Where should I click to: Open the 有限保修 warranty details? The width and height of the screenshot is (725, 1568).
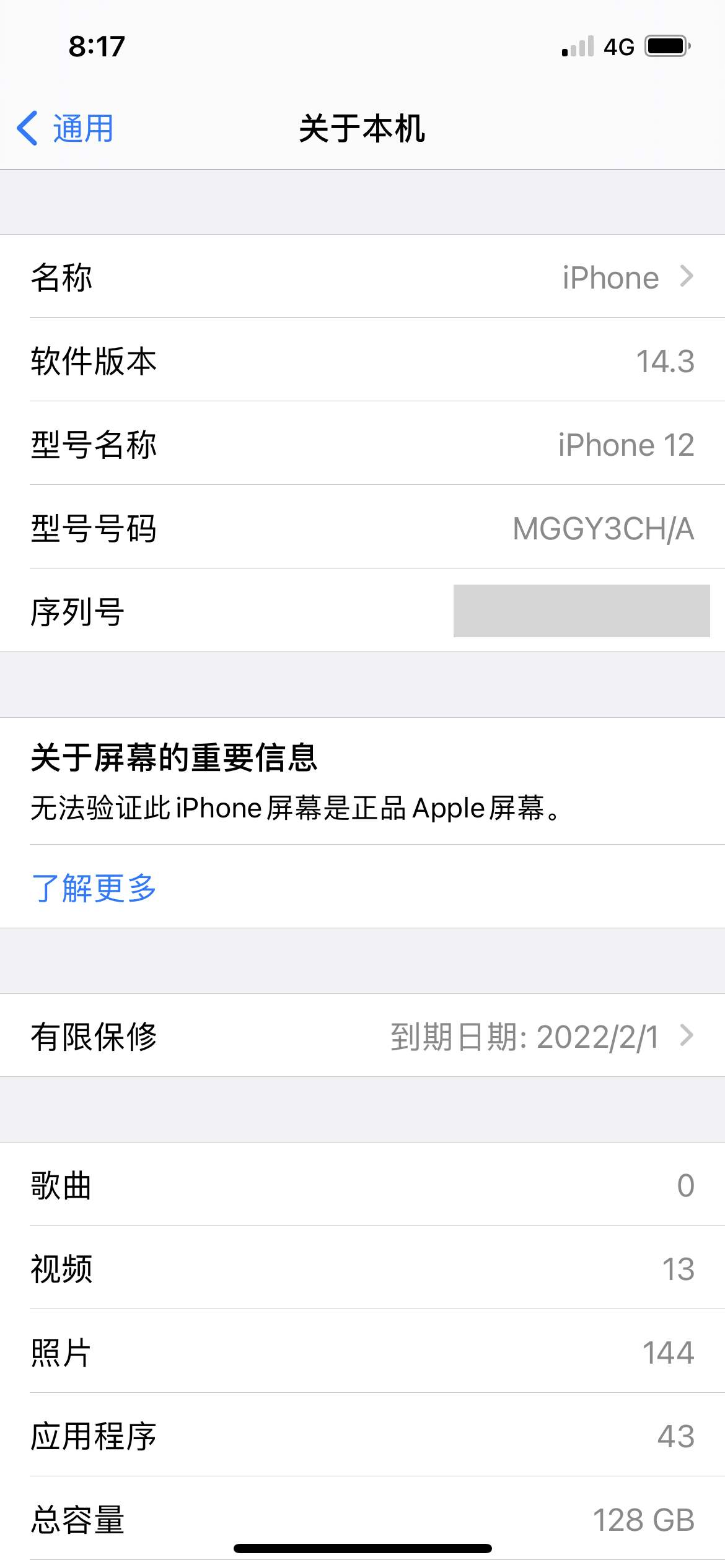[x=362, y=1036]
